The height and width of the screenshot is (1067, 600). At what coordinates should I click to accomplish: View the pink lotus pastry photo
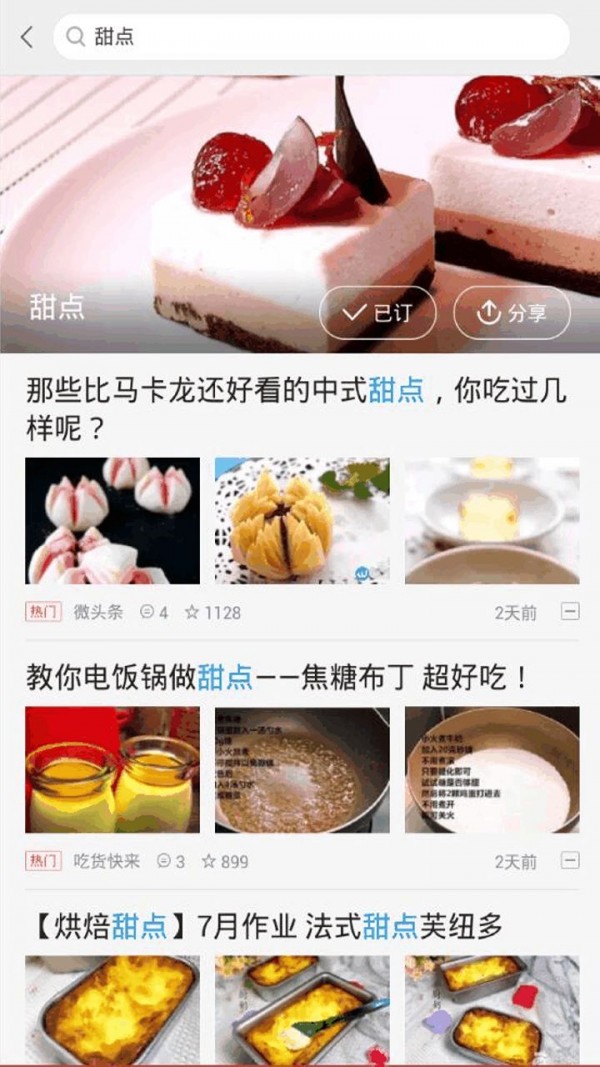tap(112, 521)
